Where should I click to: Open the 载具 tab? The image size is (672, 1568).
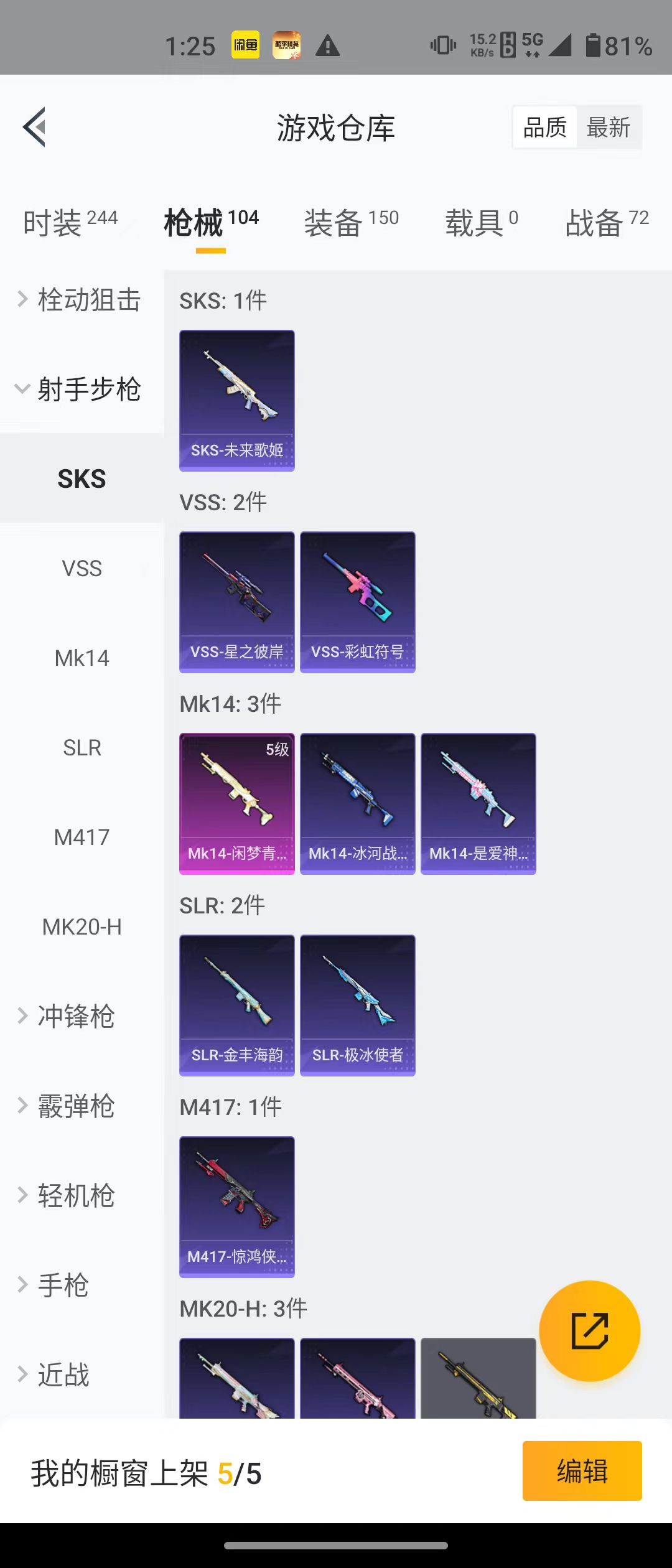(481, 222)
